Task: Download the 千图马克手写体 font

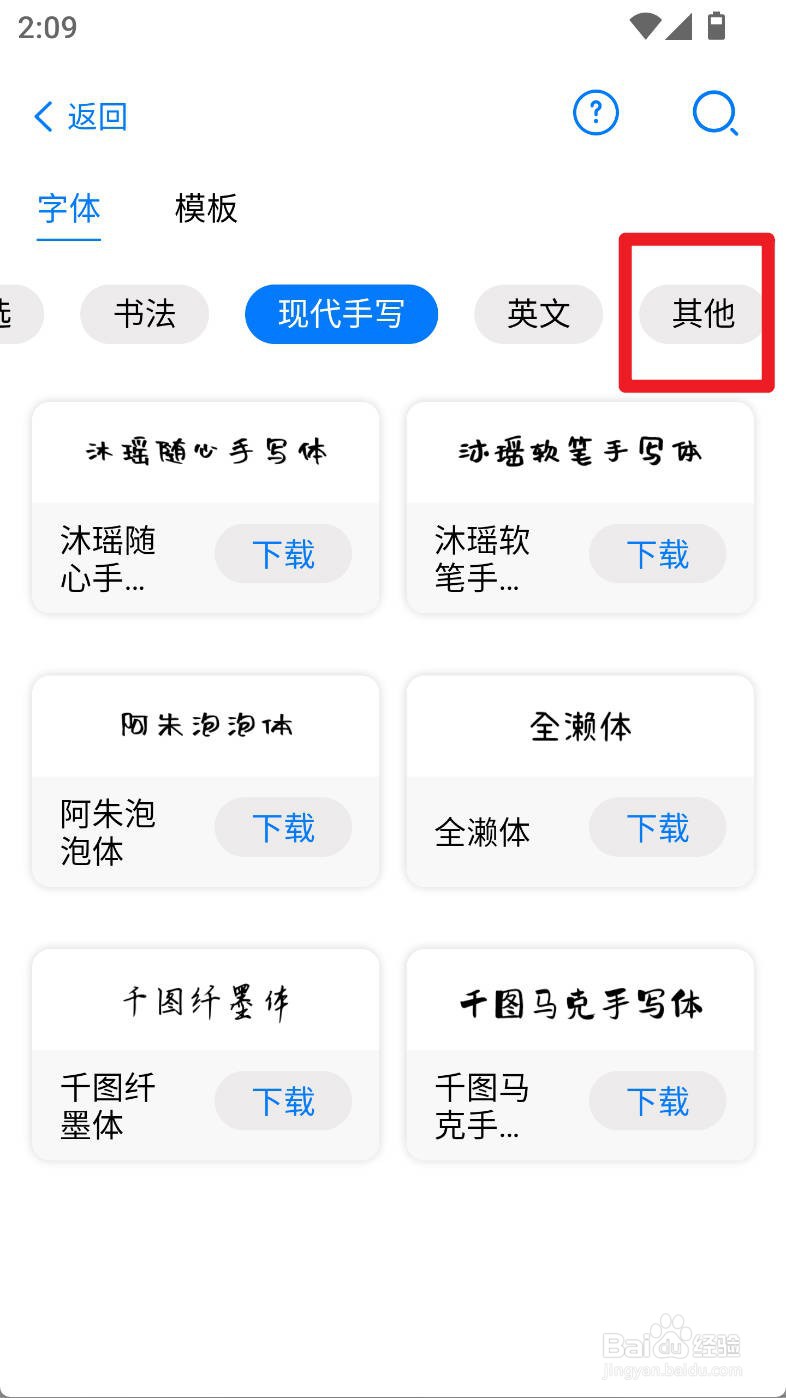Action: [x=657, y=1101]
